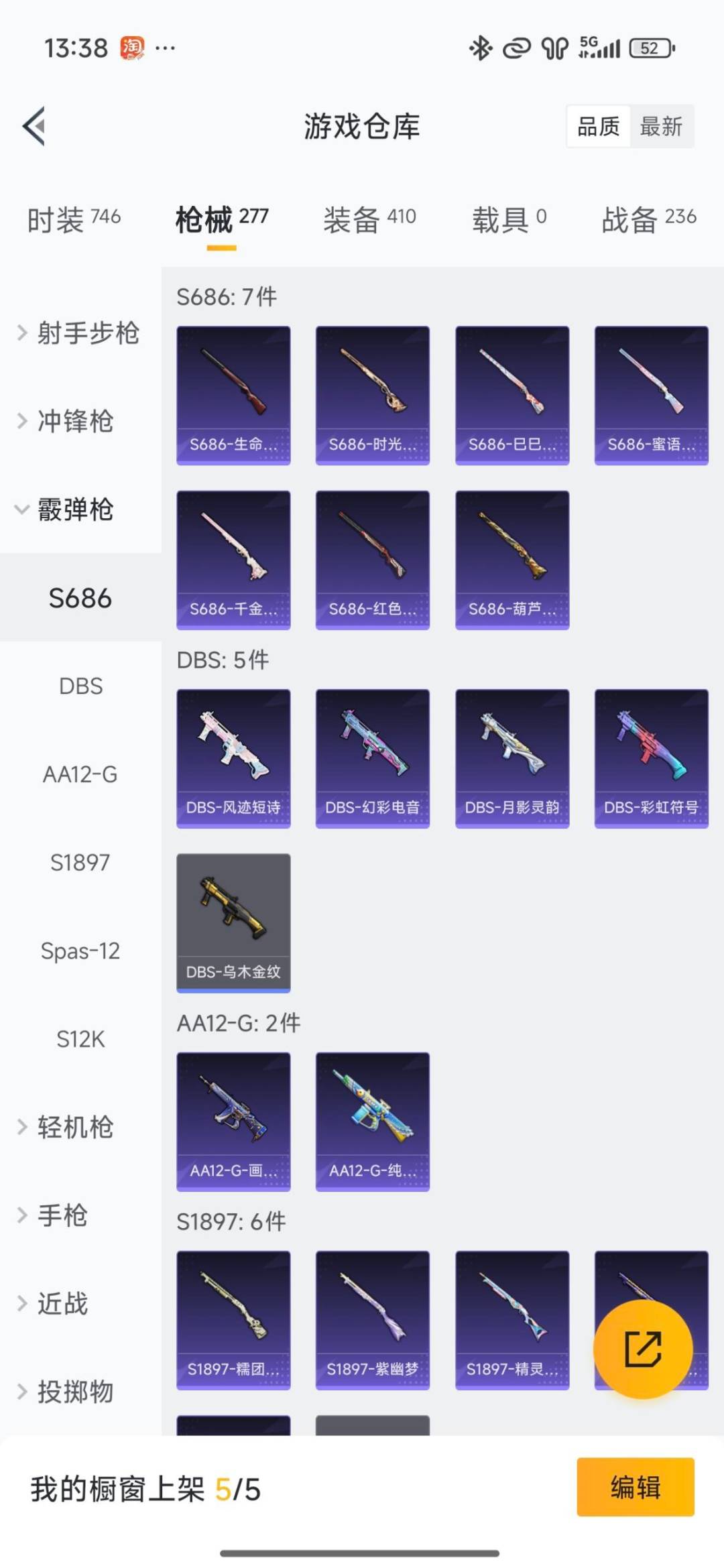Tap 编辑 to edit showcase
This screenshot has height=1568, width=724.
(635, 1487)
